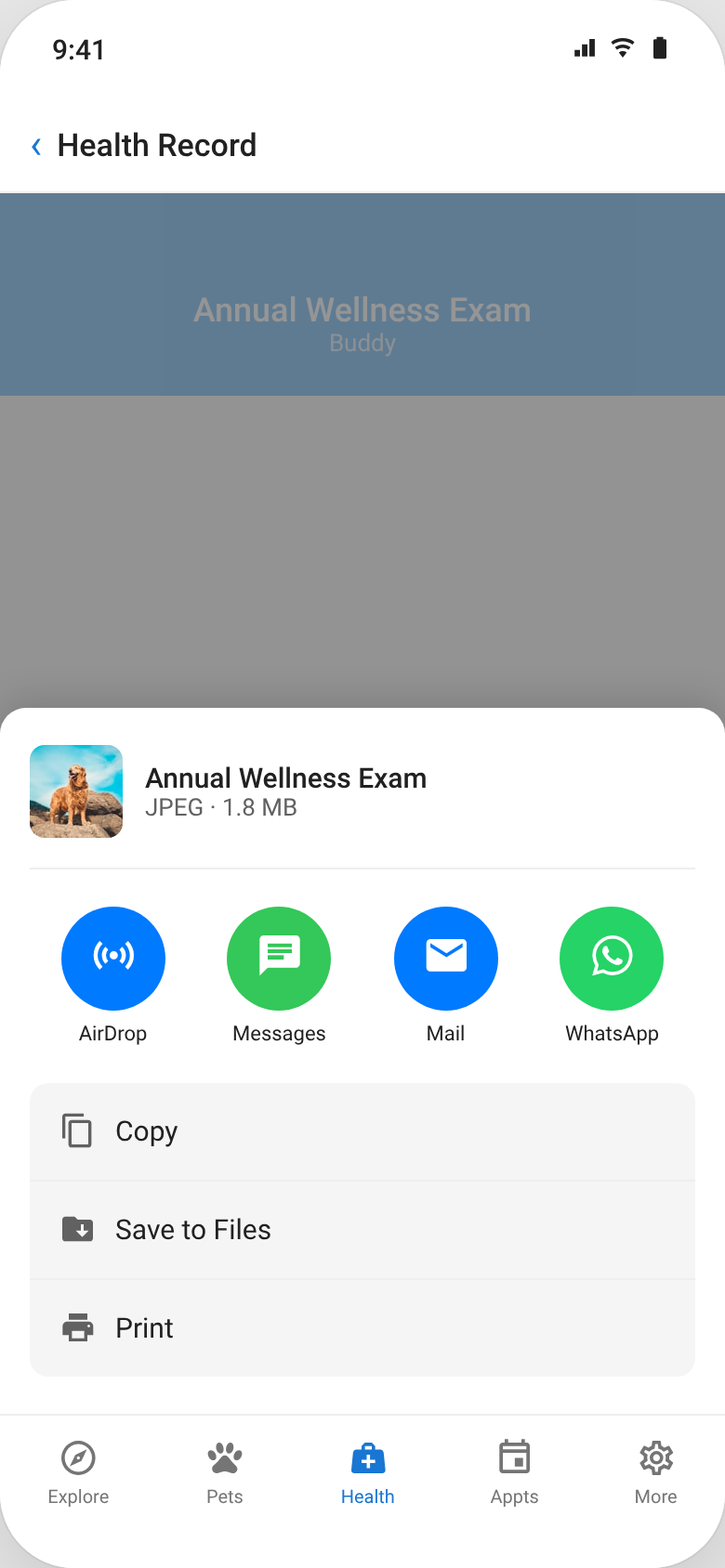Go back using the Health Record chevron
This screenshot has height=1568, width=725.
(35, 146)
